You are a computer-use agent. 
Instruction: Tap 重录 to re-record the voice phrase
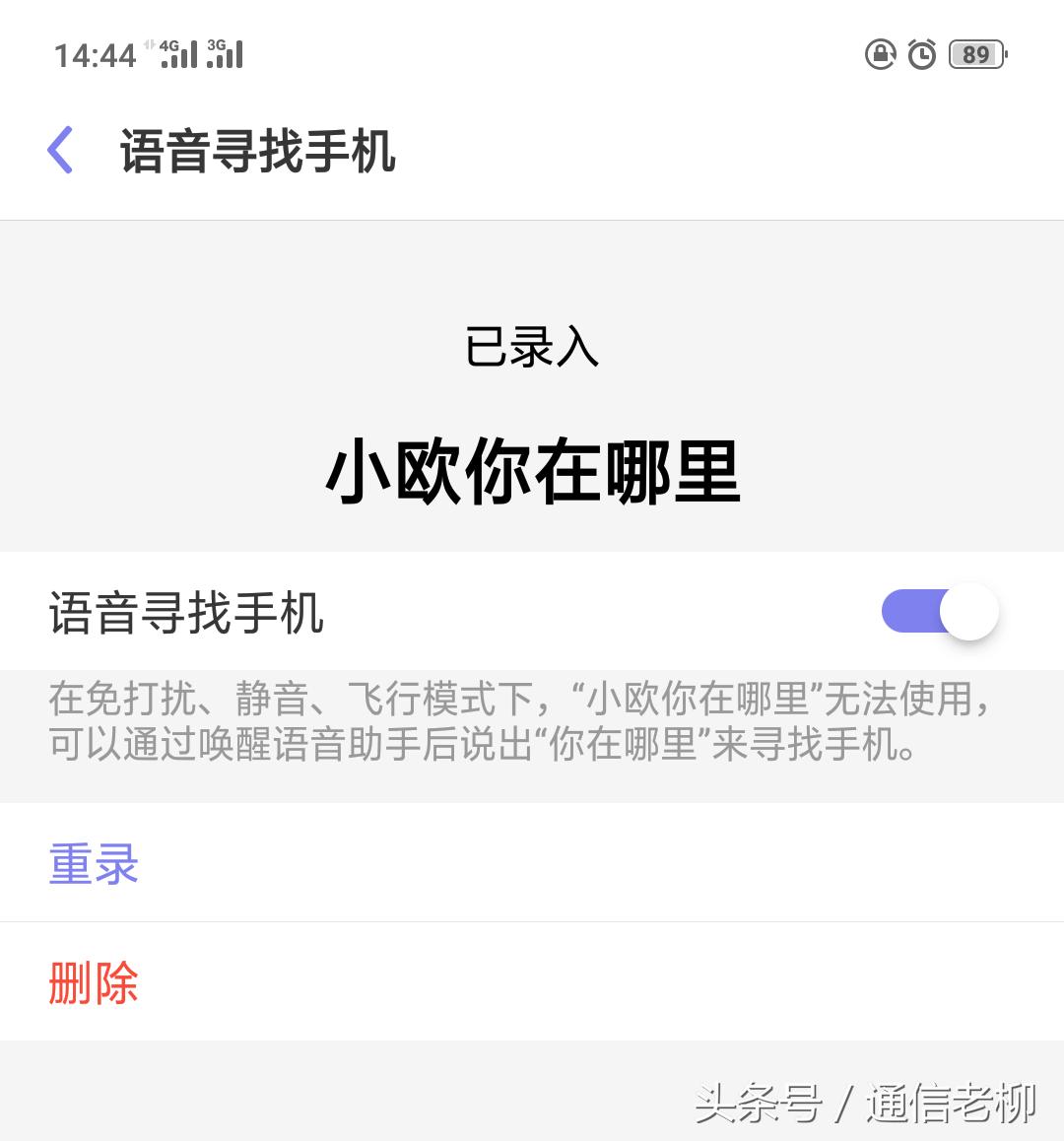coord(93,863)
